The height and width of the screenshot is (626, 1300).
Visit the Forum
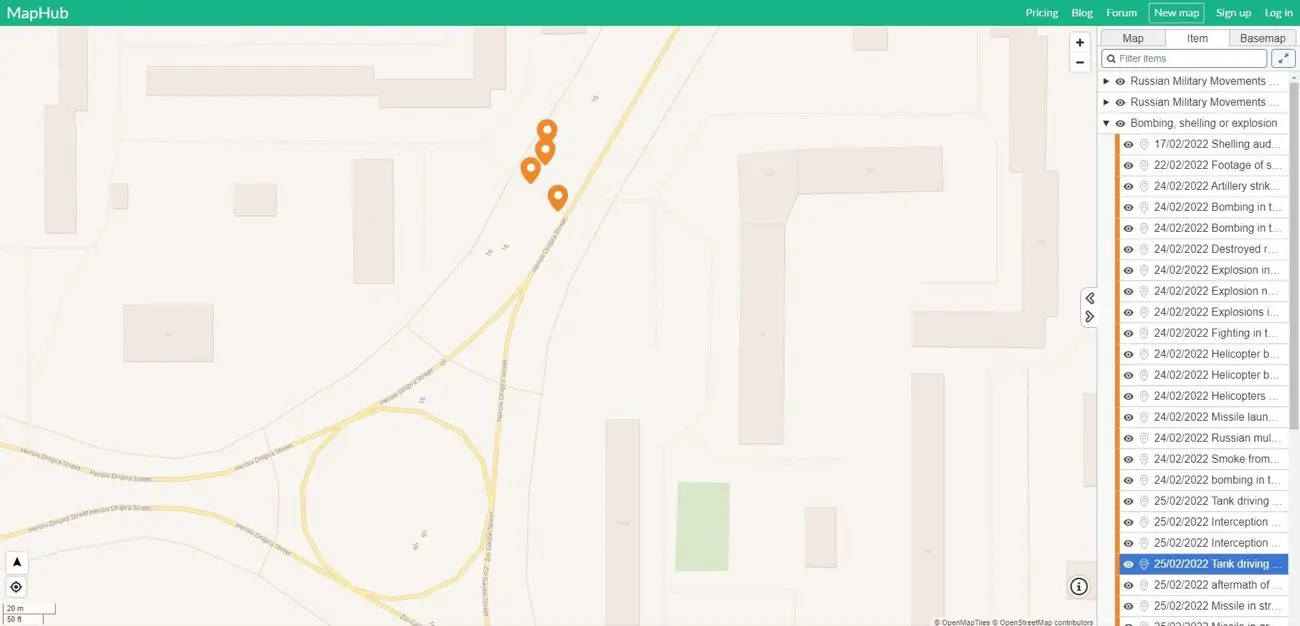[x=1121, y=13]
